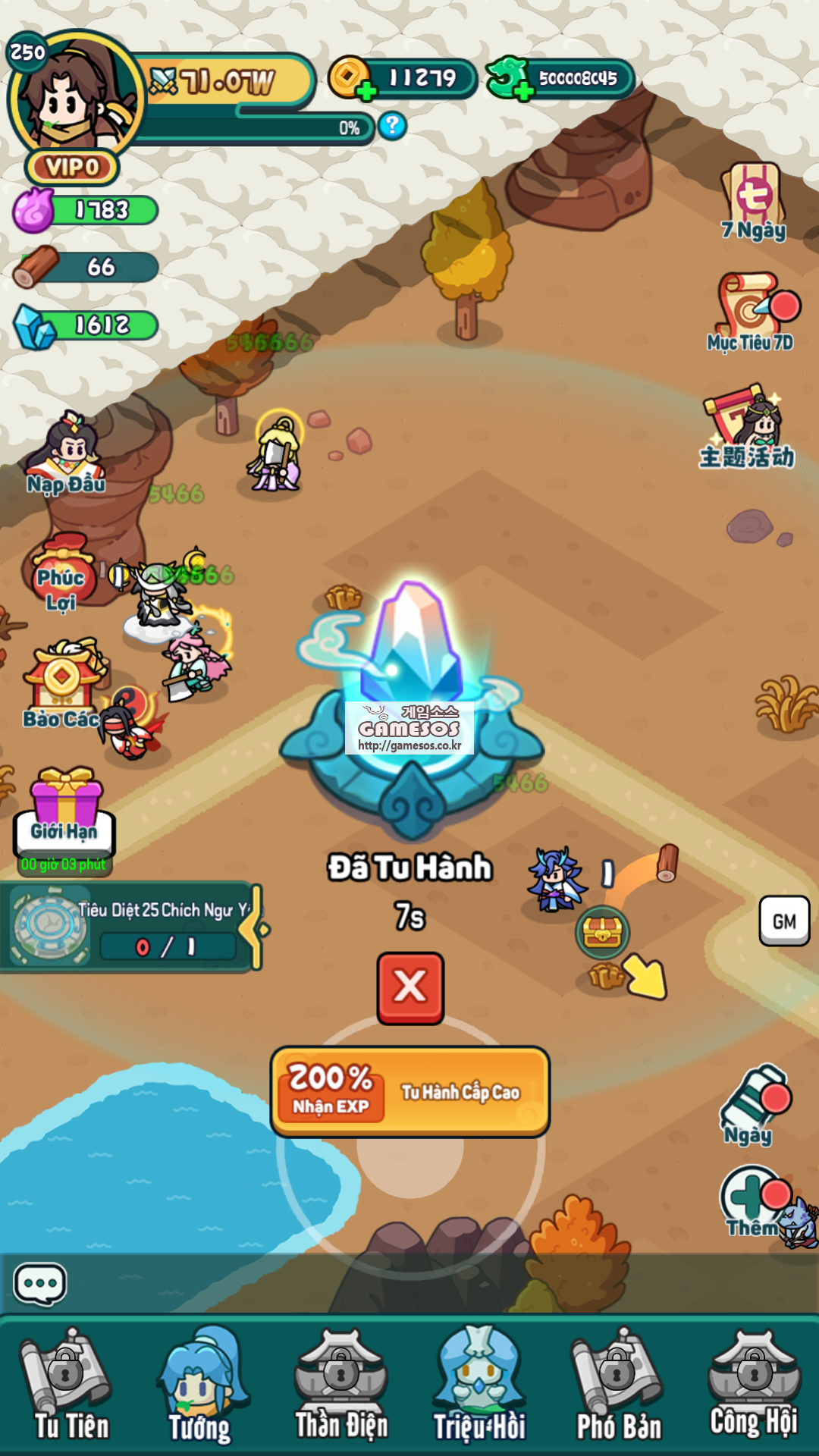Screen dimensions: 819x1456
Task: Tap the 0% experience progress bar
Action: [250, 129]
